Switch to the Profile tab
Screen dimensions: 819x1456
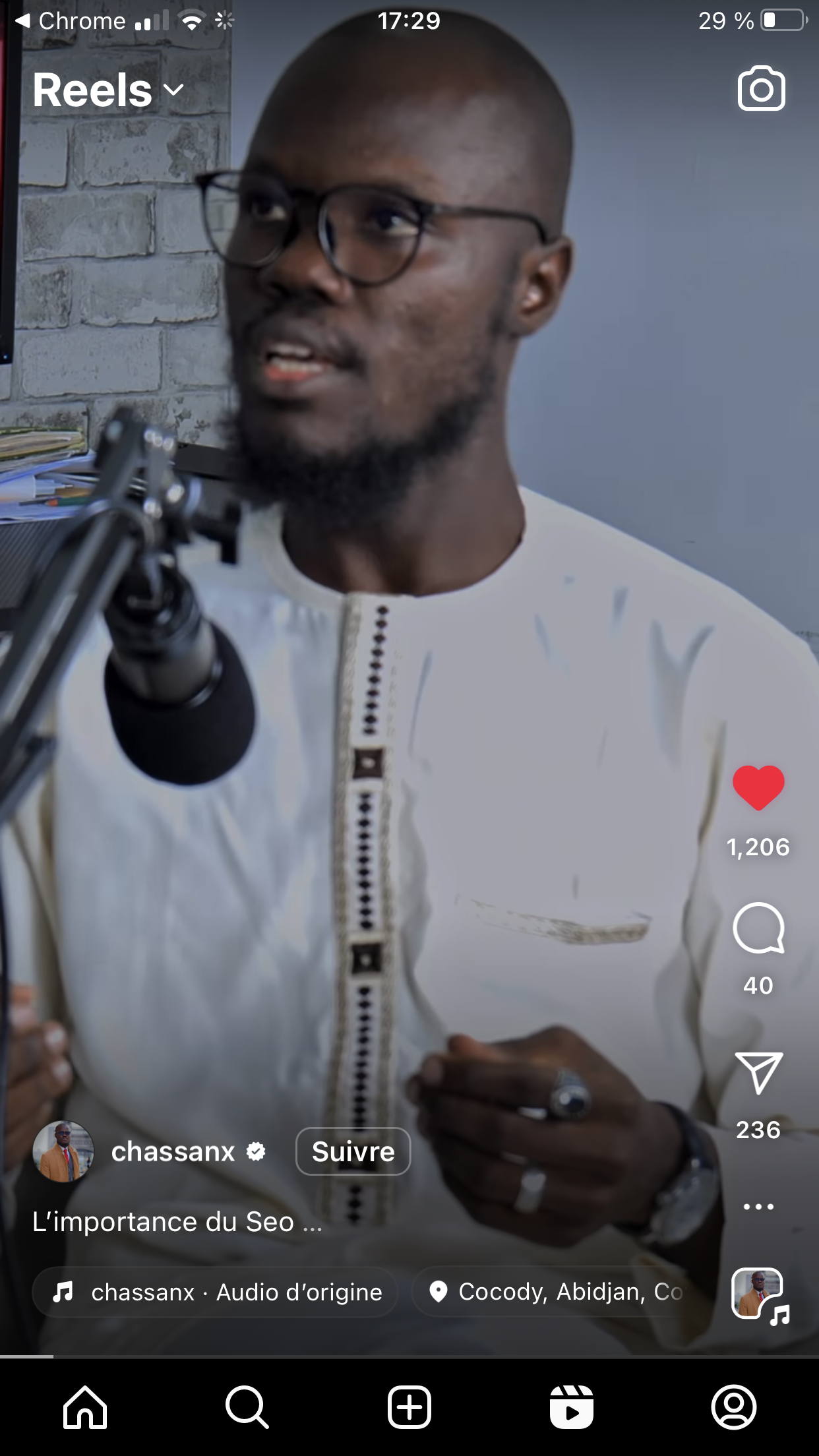pyautogui.click(x=733, y=1407)
